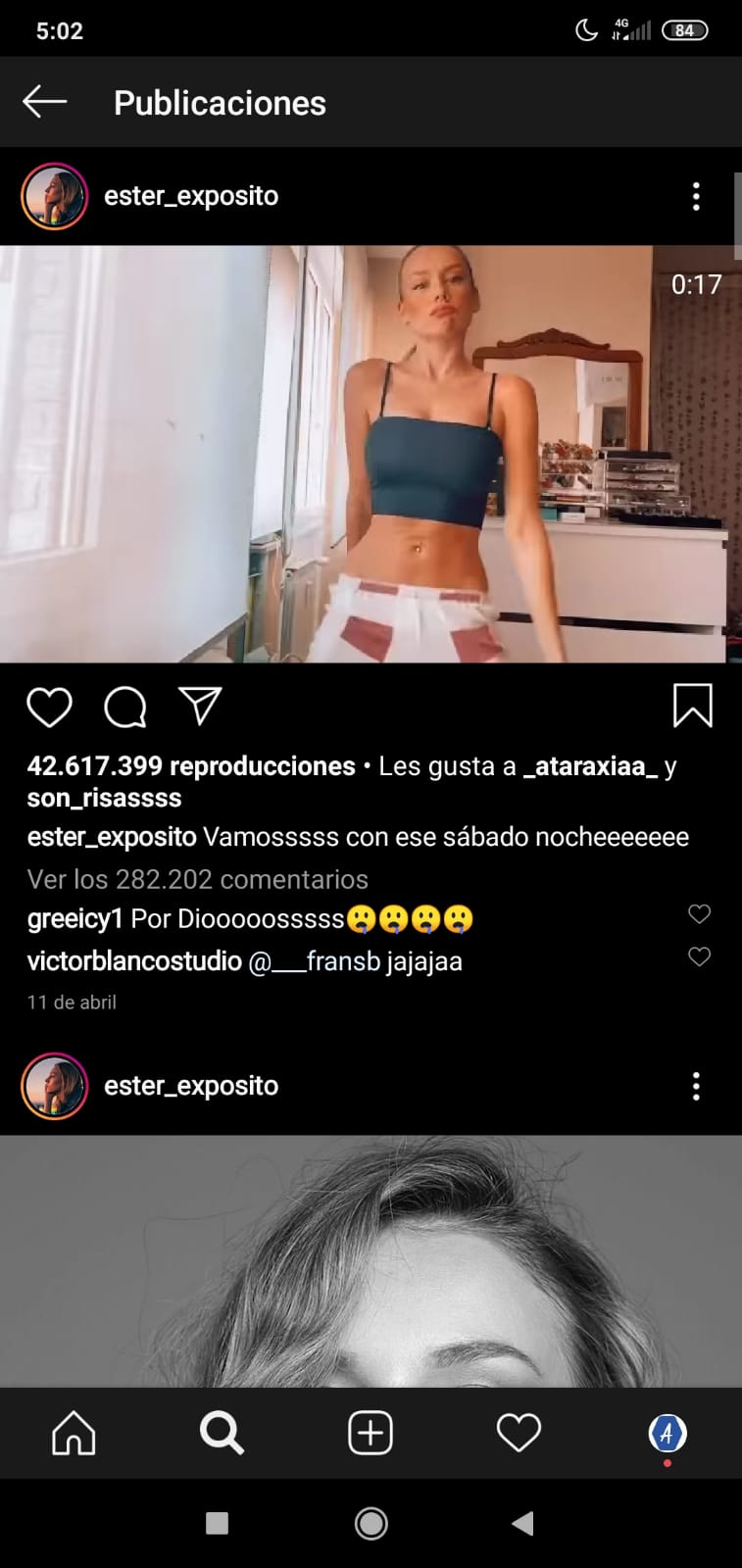Switch to my Profile tab
742x1568 pixels.
668,1434
